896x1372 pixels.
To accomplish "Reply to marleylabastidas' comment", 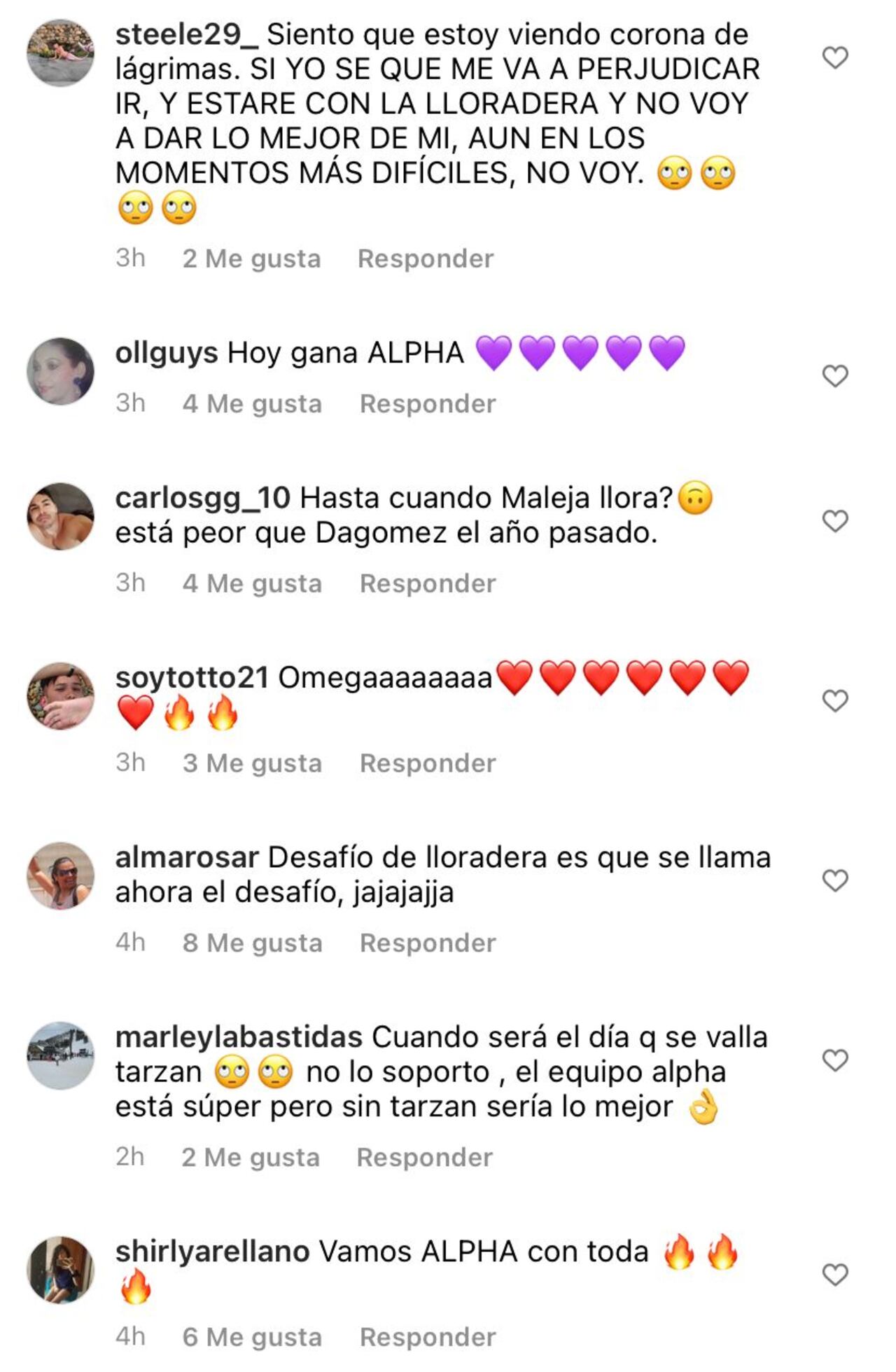I will [x=424, y=1157].
